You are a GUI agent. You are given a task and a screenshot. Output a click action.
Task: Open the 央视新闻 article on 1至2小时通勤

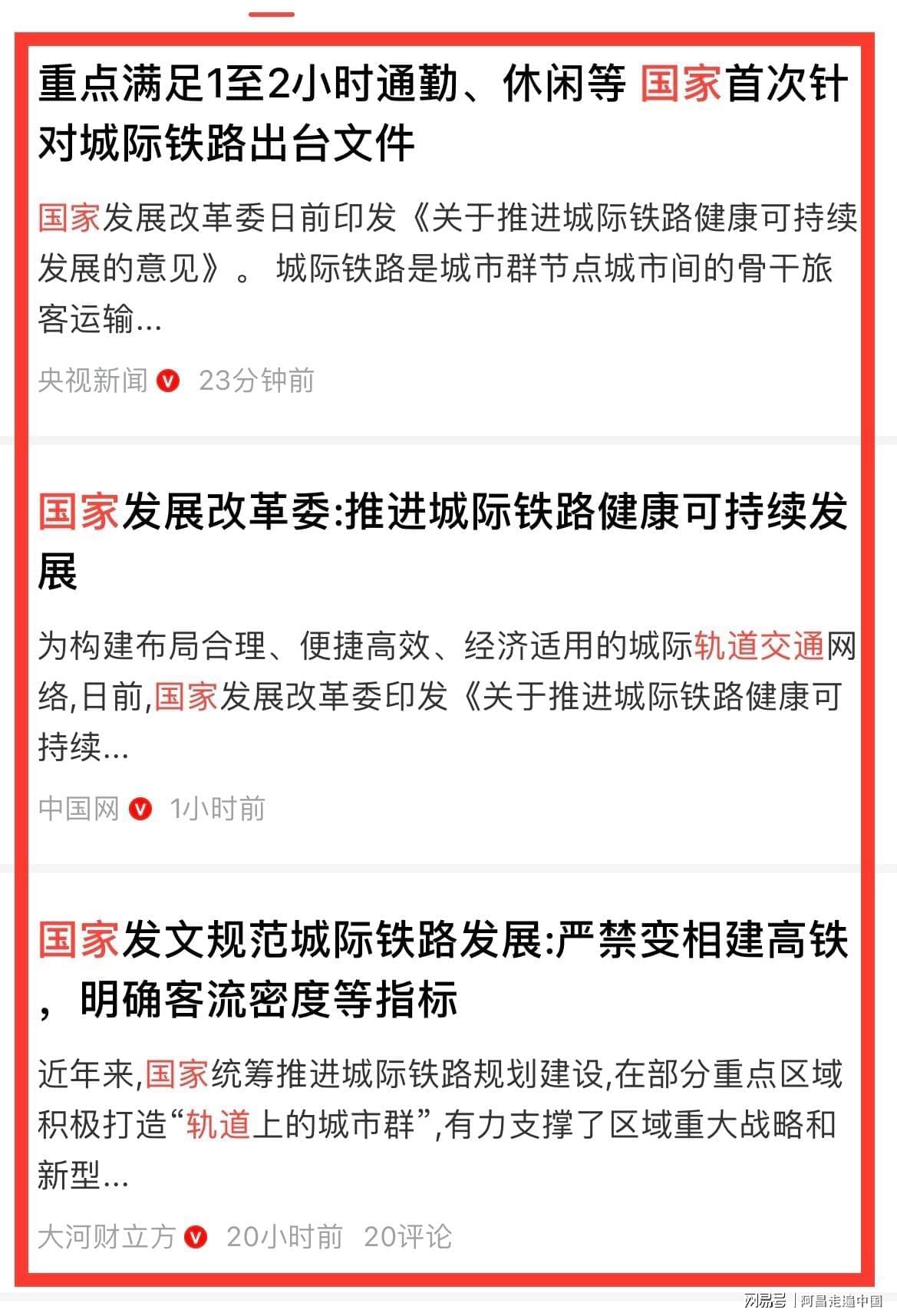(444, 113)
